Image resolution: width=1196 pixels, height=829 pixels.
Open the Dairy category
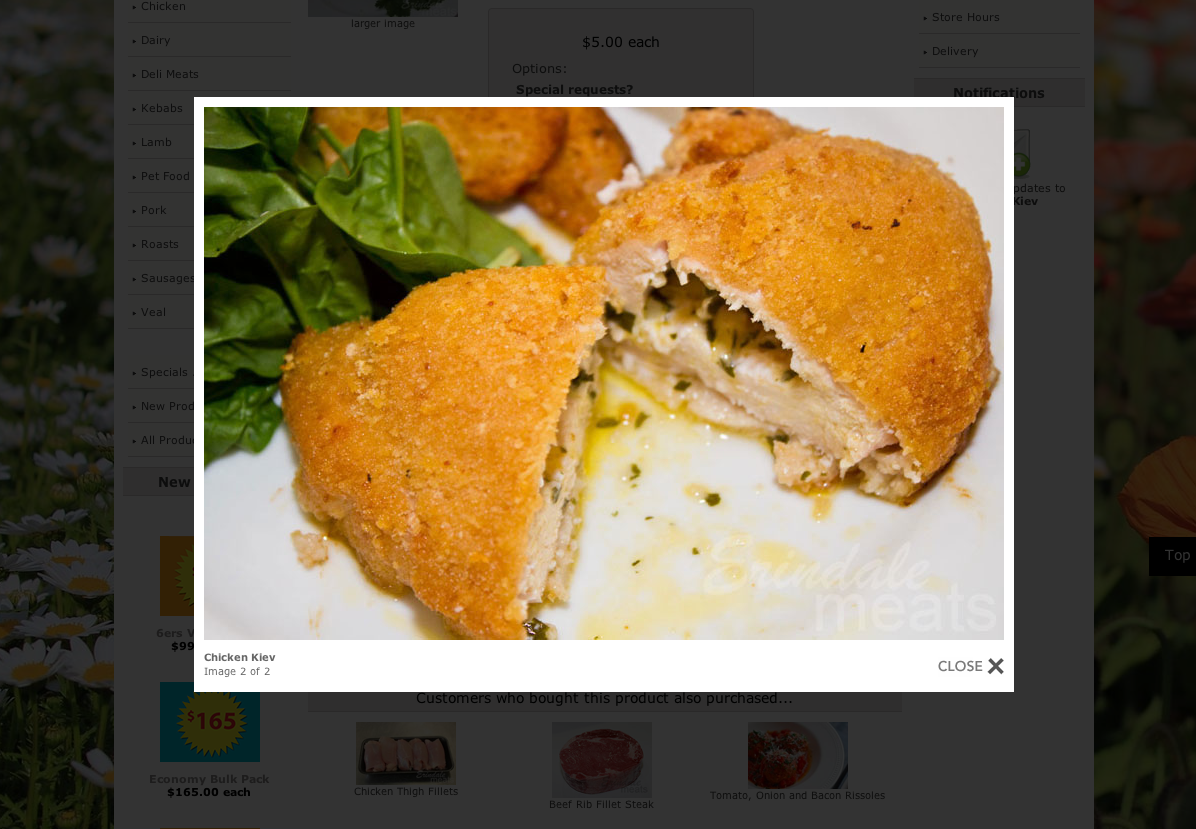[155, 40]
